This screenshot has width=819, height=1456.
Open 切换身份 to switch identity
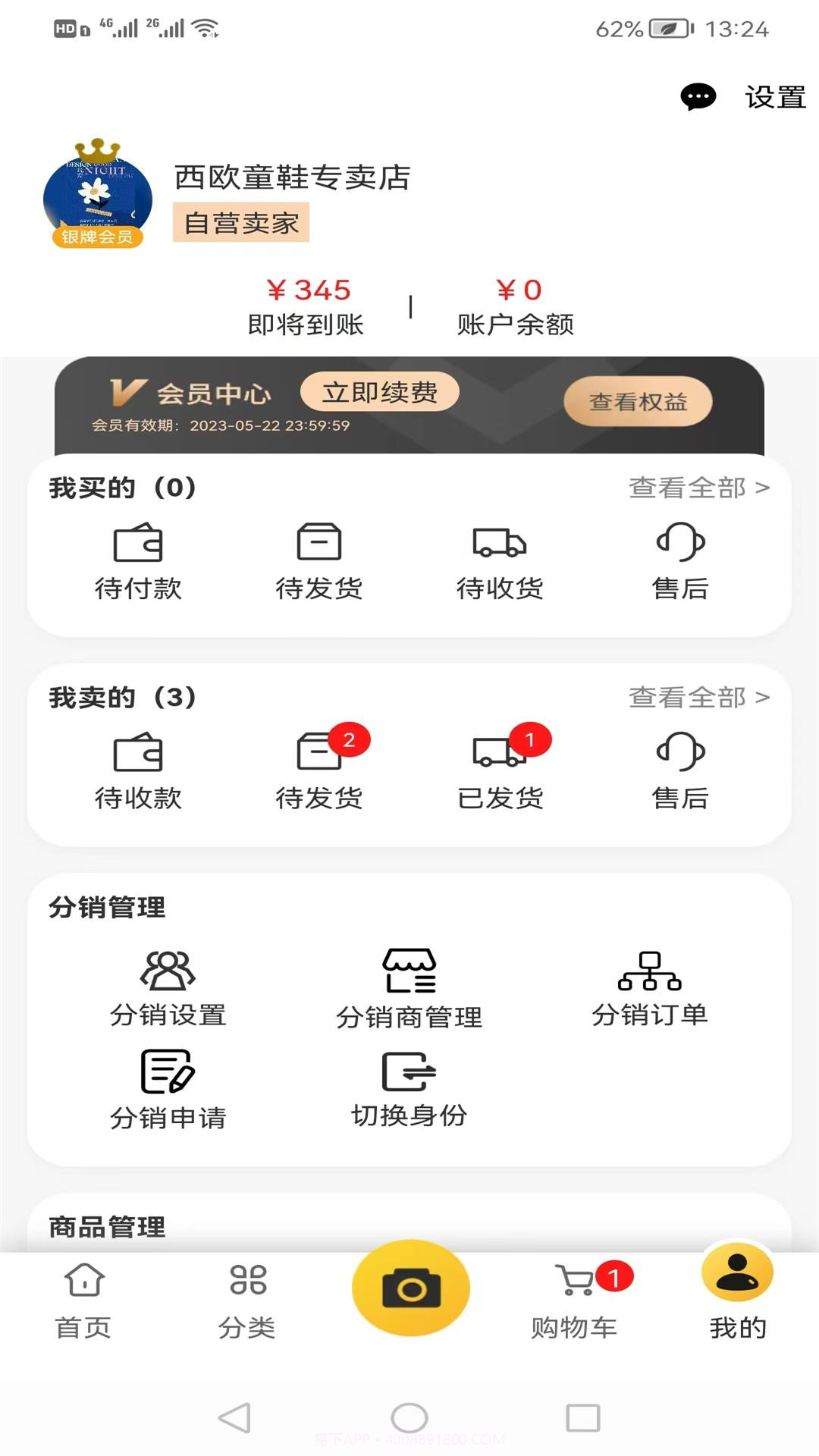click(409, 1084)
